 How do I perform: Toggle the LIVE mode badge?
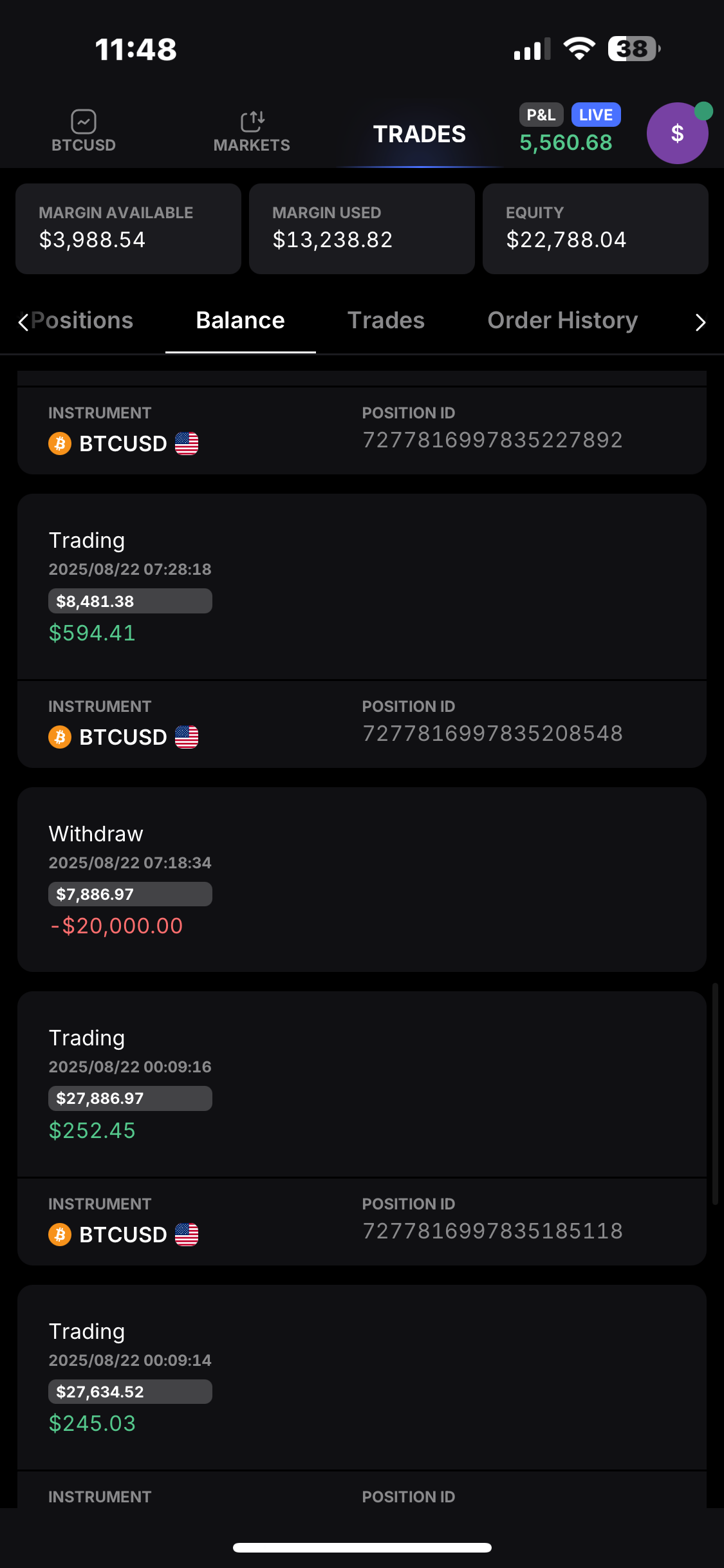[x=595, y=115]
